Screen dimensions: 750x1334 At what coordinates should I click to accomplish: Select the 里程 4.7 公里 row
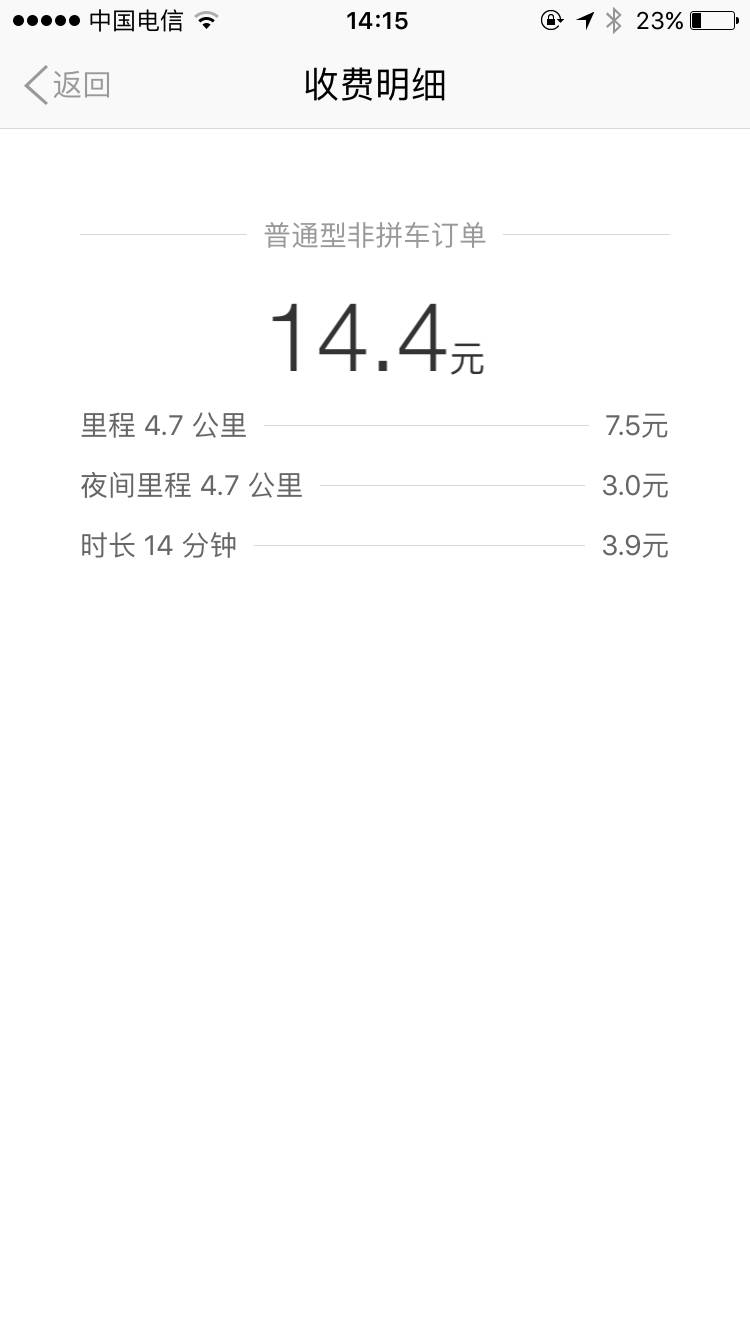(165, 424)
